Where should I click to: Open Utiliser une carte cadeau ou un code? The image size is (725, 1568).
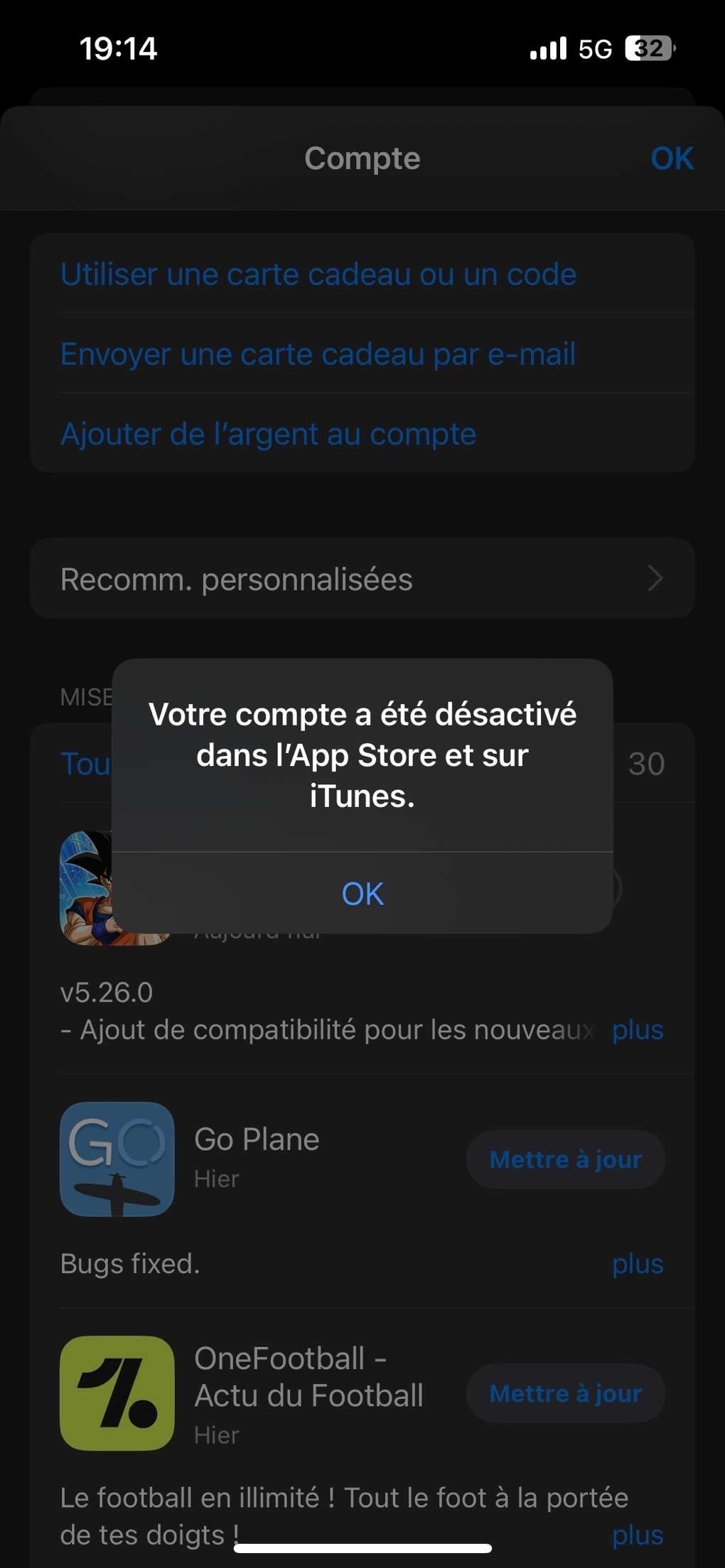[318, 274]
